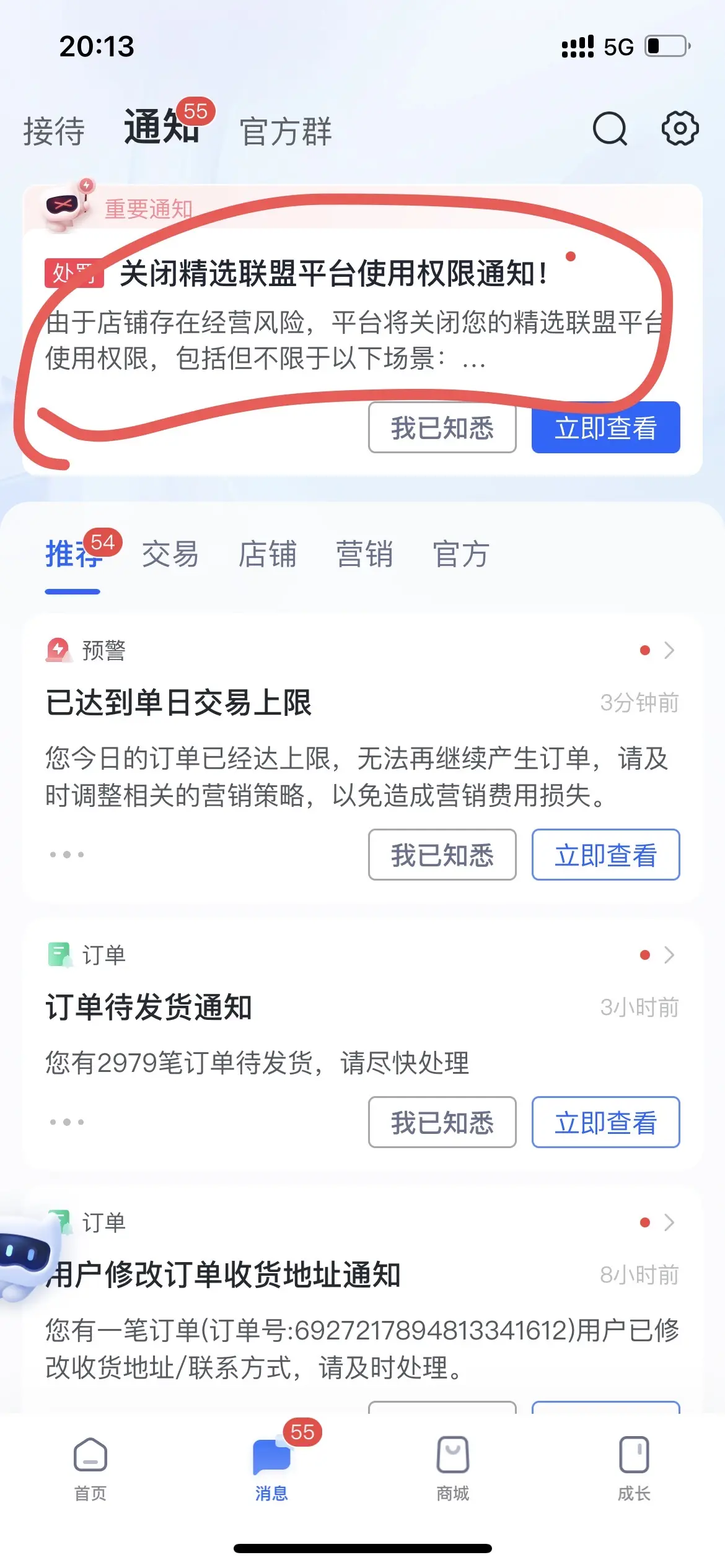Open the search icon
725x1568 pixels.
pyautogui.click(x=610, y=129)
